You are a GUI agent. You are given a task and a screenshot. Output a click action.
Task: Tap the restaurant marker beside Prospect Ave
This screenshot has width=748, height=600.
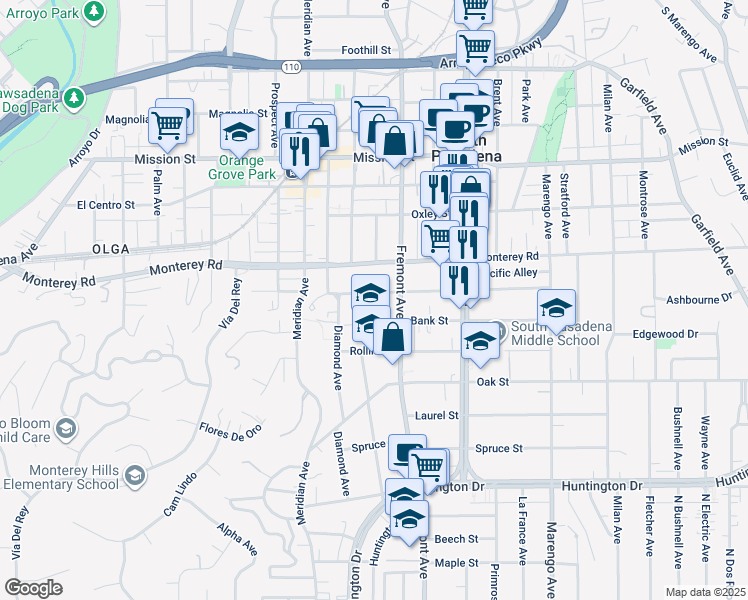point(300,152)
